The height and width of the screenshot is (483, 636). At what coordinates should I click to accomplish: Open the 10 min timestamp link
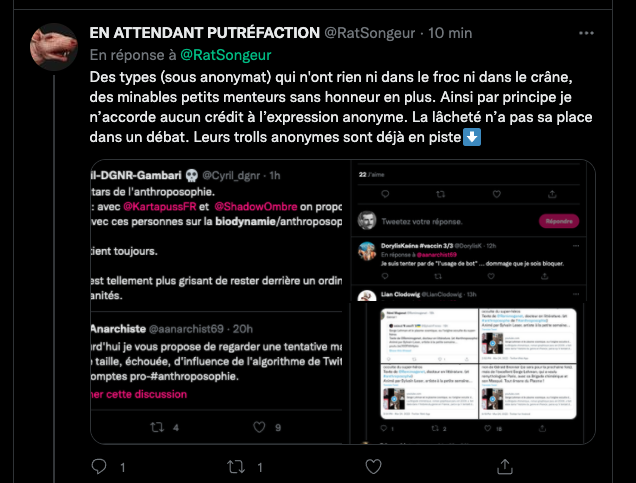pyautogui.click(x=450, y=33)
